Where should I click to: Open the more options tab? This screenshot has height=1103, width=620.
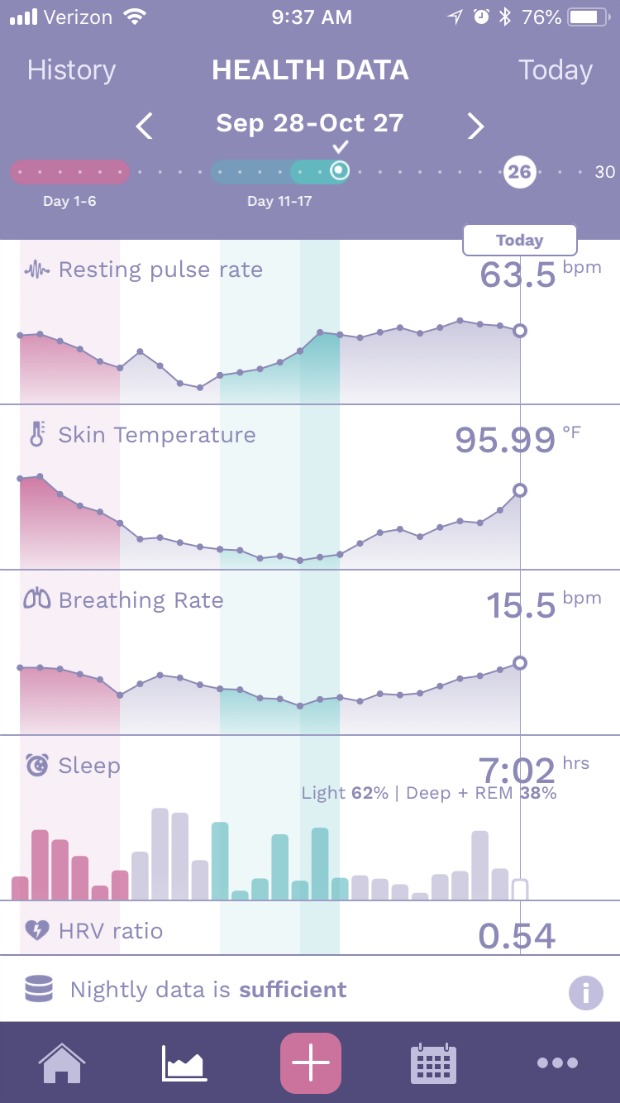pos(557,1062)
